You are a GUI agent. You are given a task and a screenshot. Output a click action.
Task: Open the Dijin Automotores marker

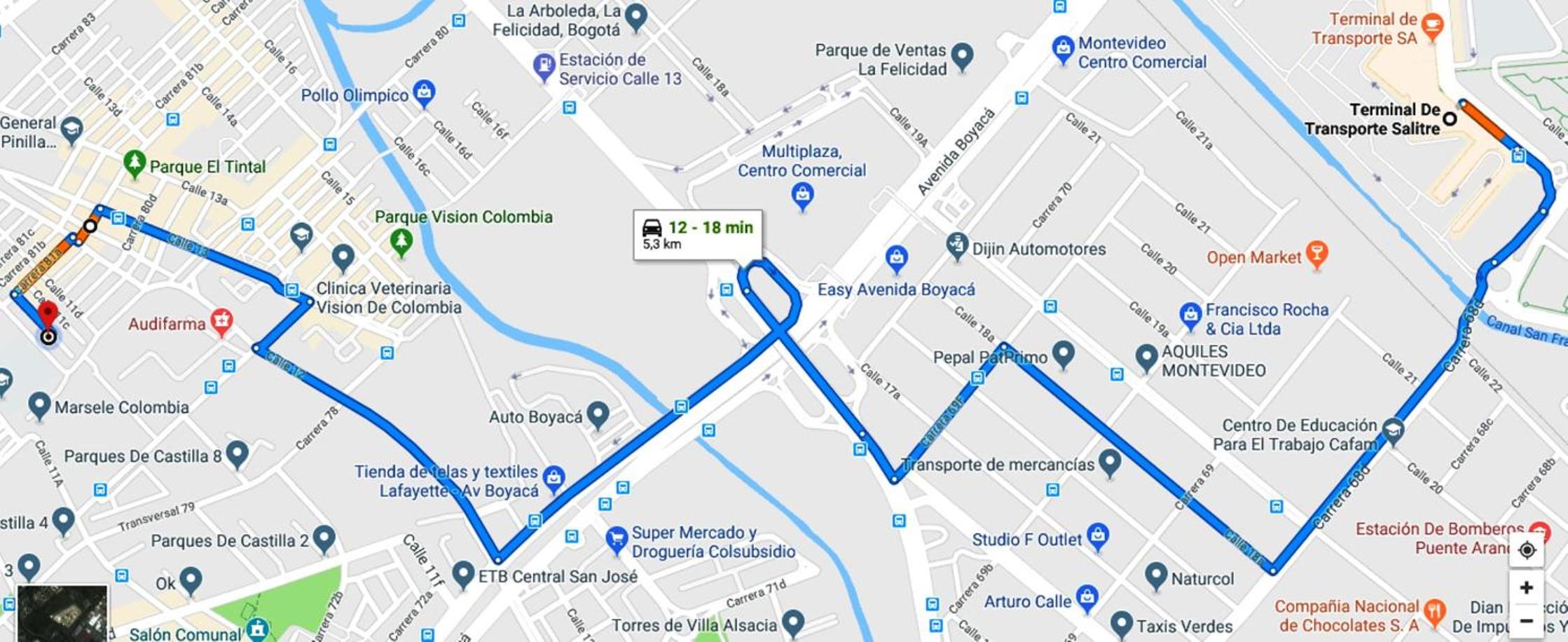point(956,245)
